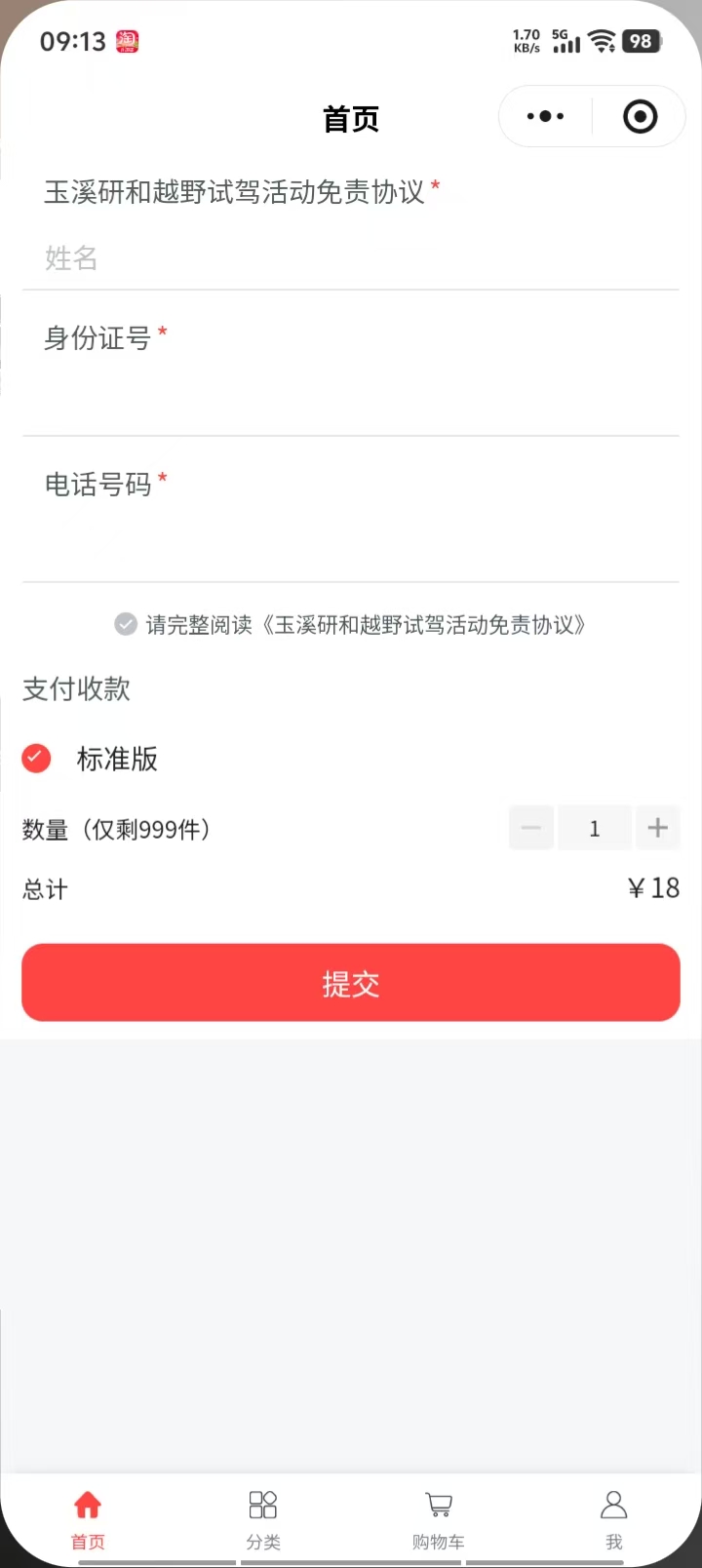This screenshot has height=1568, width=702.
Task: Decrease the quantity with the minus button
Action: (531, 829)
